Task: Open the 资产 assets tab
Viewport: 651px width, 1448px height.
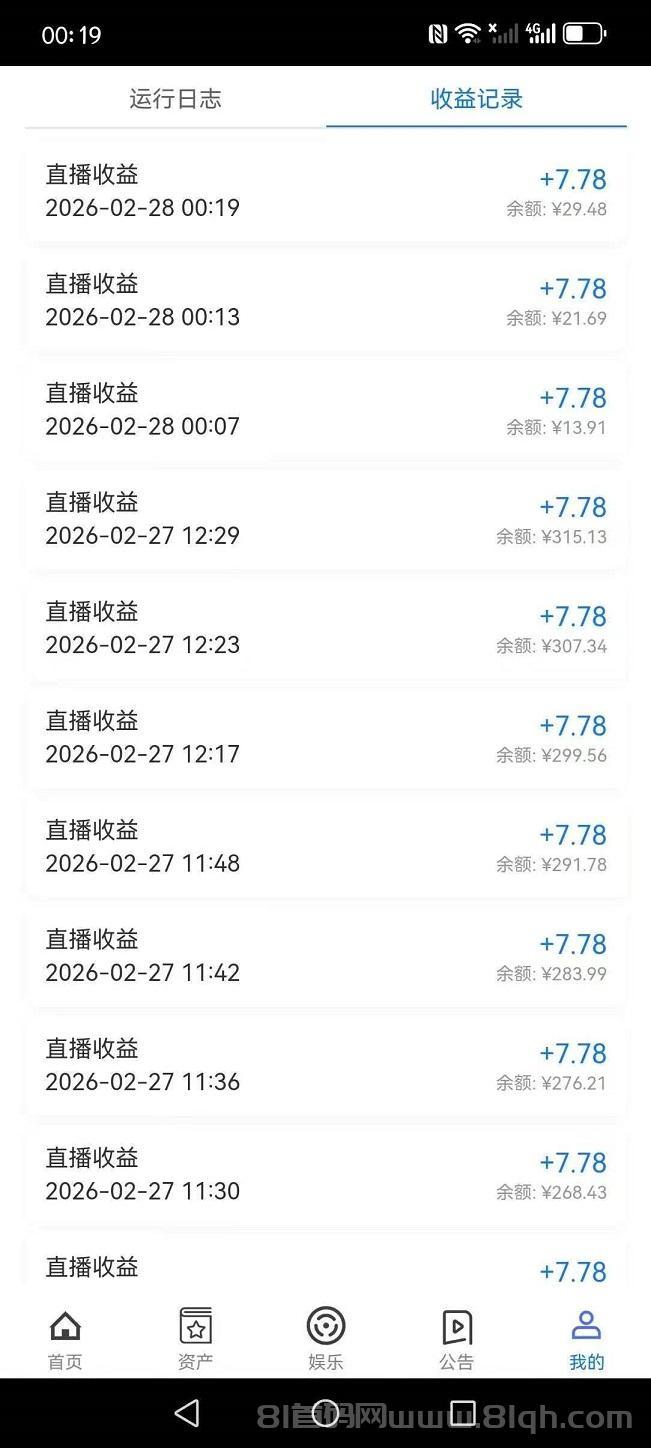Action: 196,1338
